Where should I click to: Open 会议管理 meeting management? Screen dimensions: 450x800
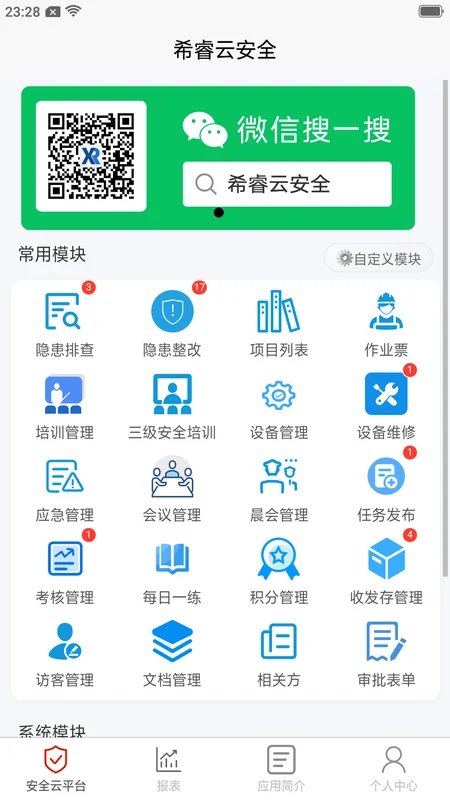[x=172, y=489]
